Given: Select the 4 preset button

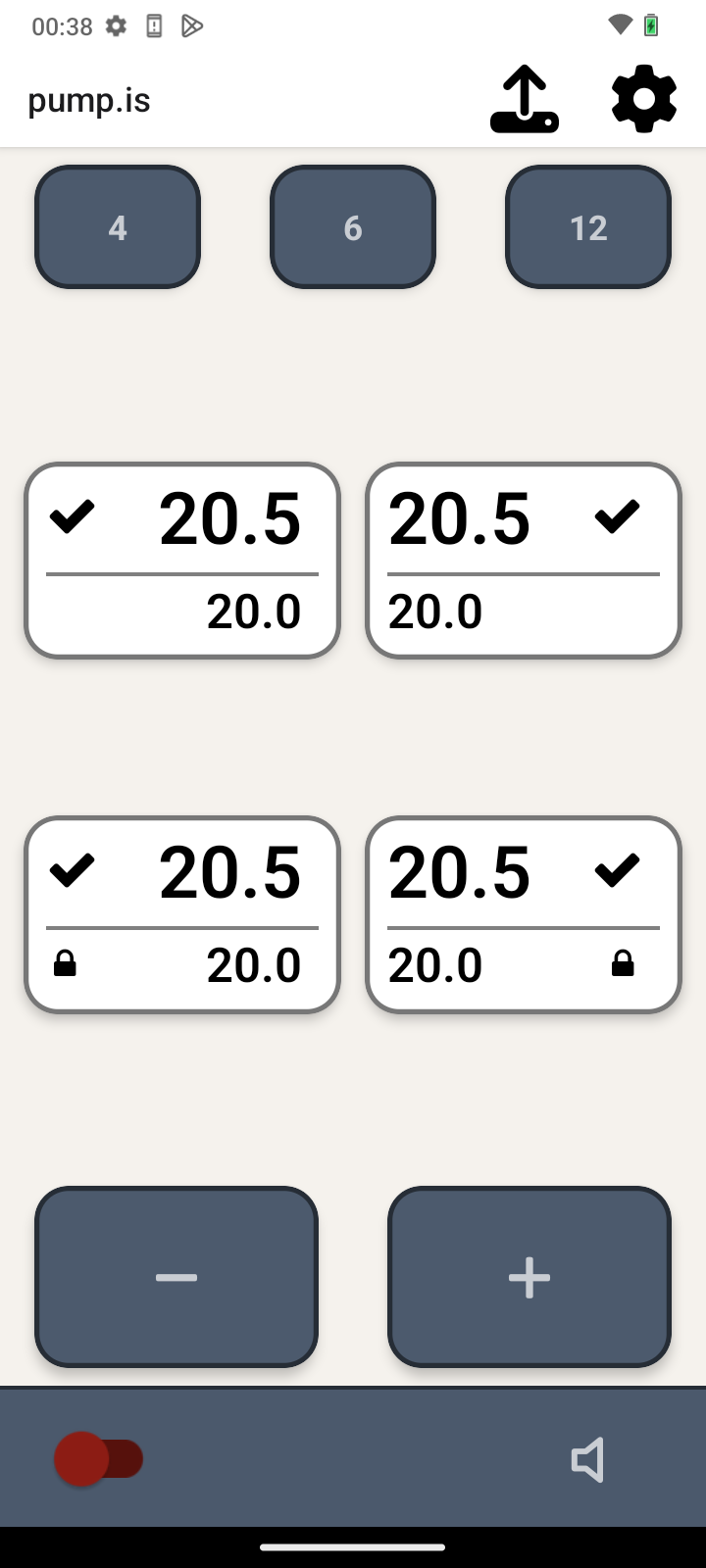Looking at the screenshot, I should click(118, 227).
